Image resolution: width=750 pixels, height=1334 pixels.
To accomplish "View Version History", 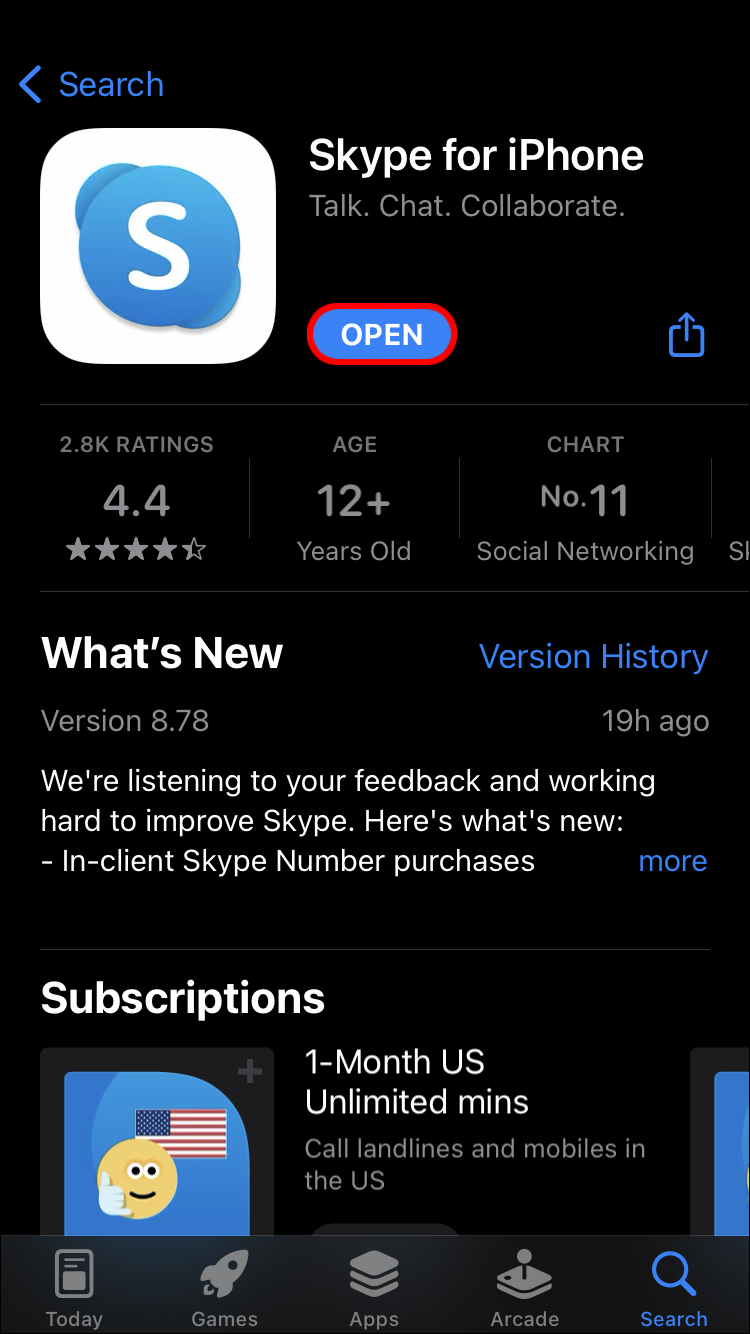I will point(593,657).
